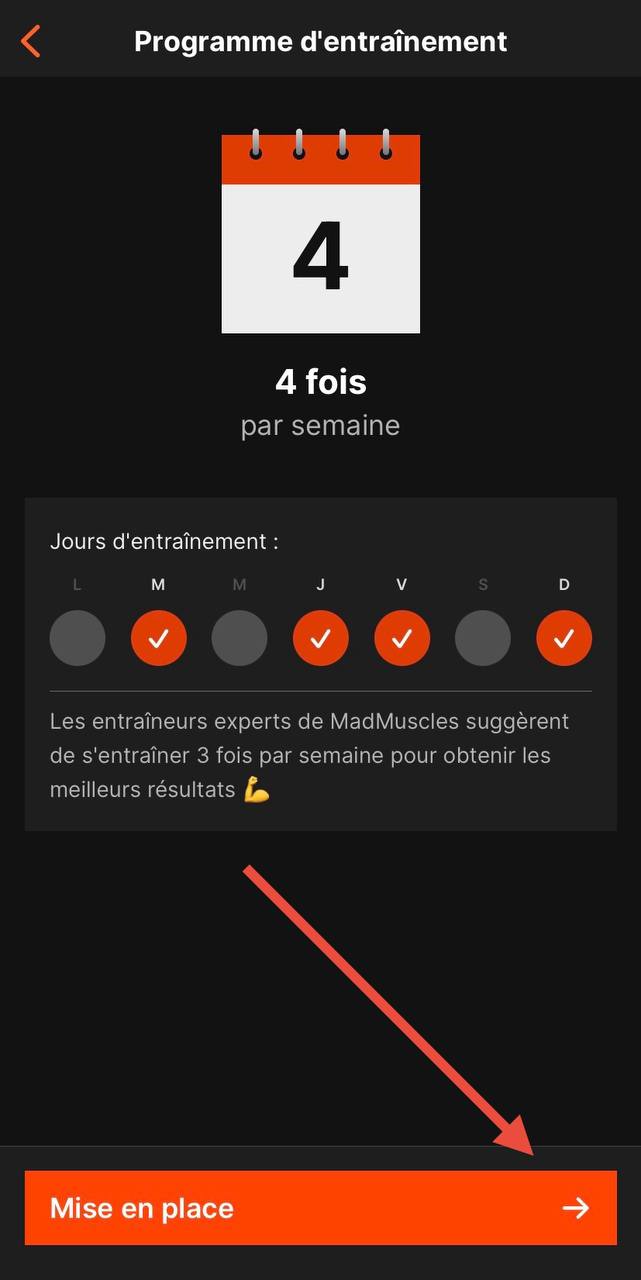Check Wednesday as a training day

[239, 638]
